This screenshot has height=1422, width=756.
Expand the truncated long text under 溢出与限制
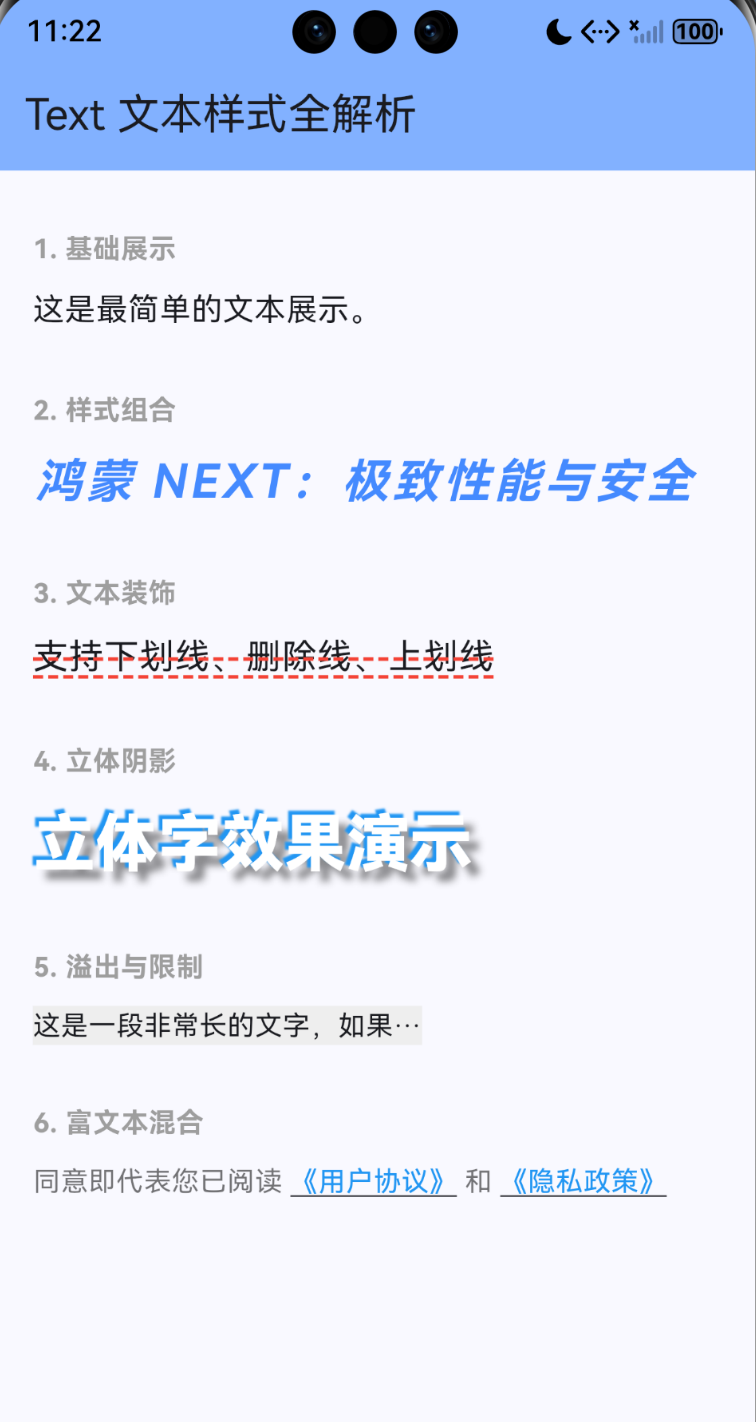pos(227,1024)
